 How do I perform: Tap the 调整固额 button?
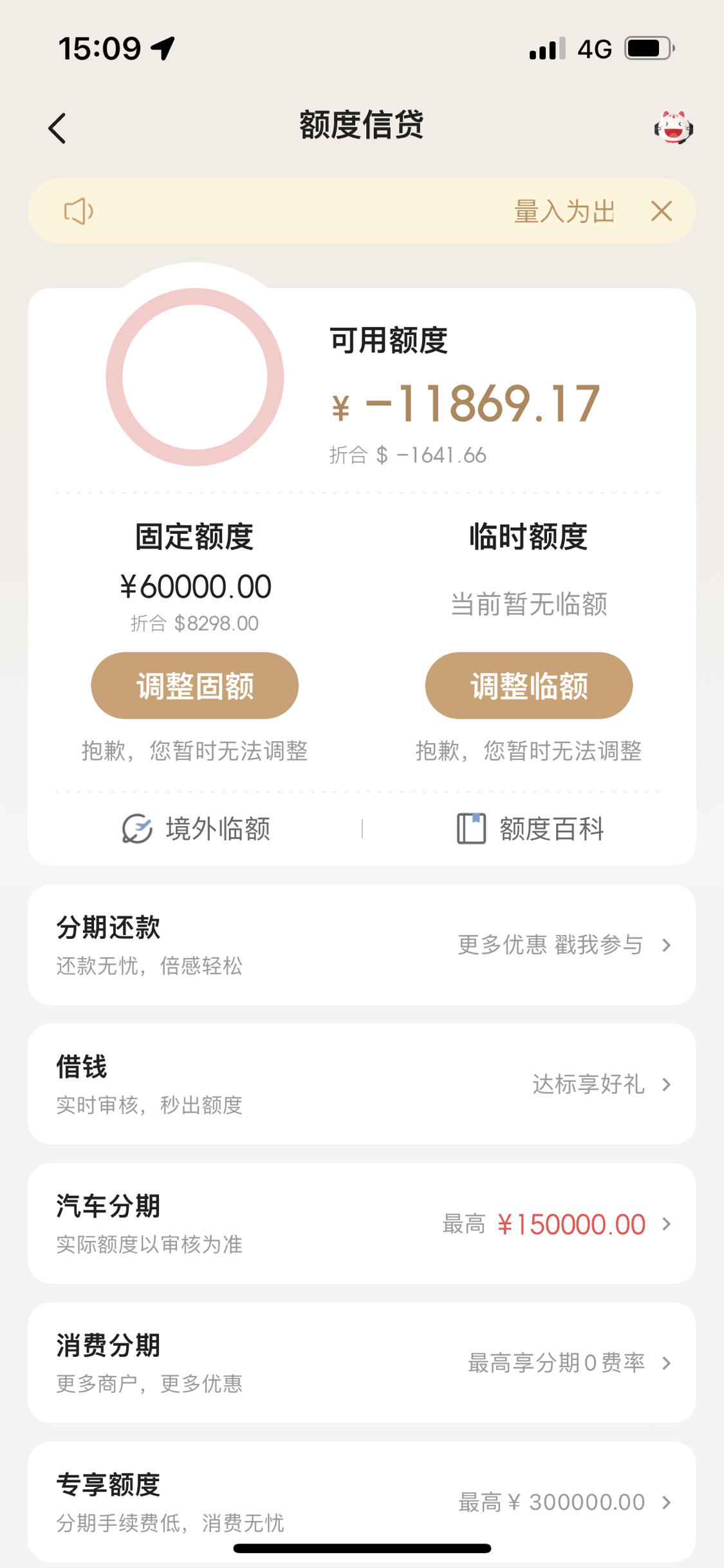(195, 686)
